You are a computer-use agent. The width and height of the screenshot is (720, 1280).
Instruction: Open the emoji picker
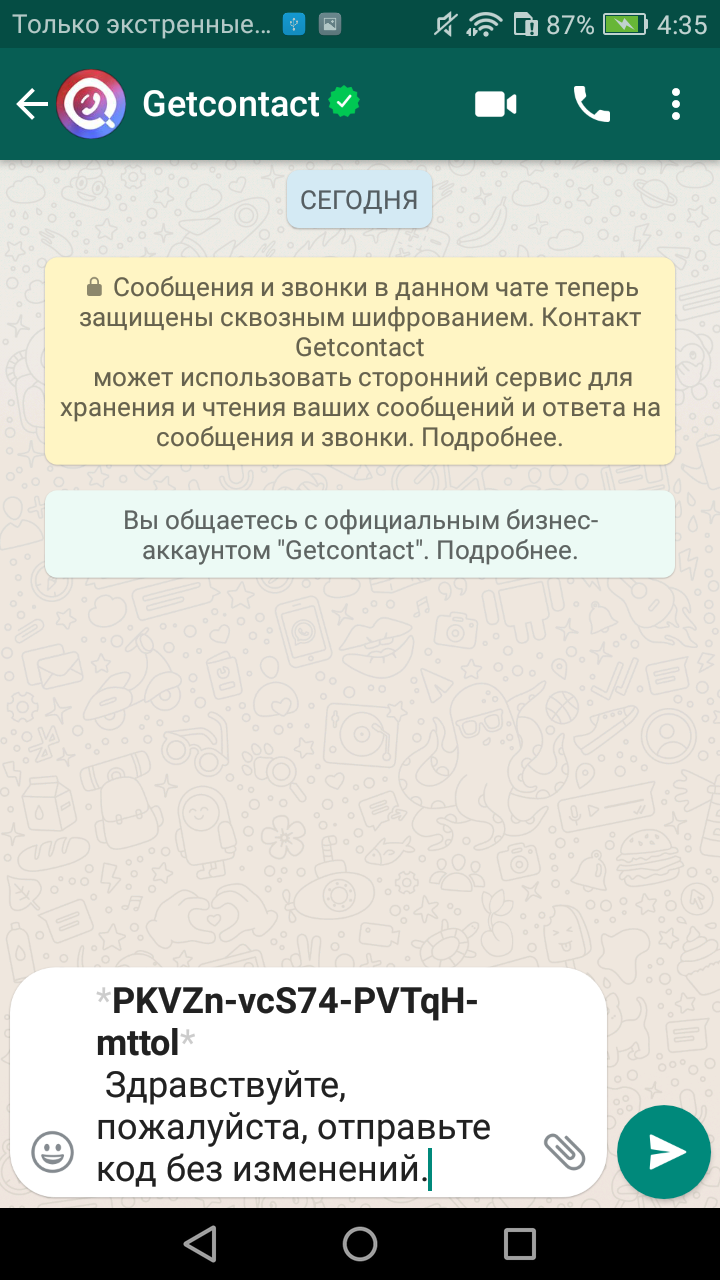click(x=52, y=1152)
